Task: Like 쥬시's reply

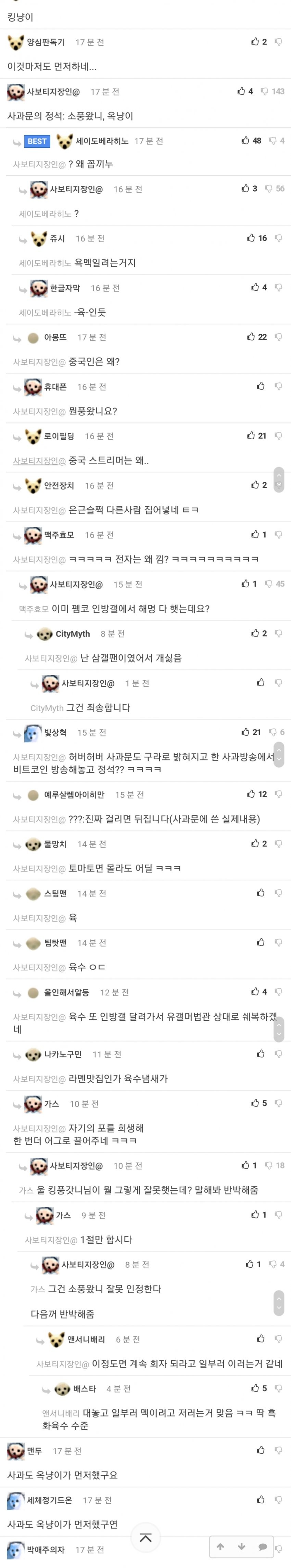Action: pos(251,238)
